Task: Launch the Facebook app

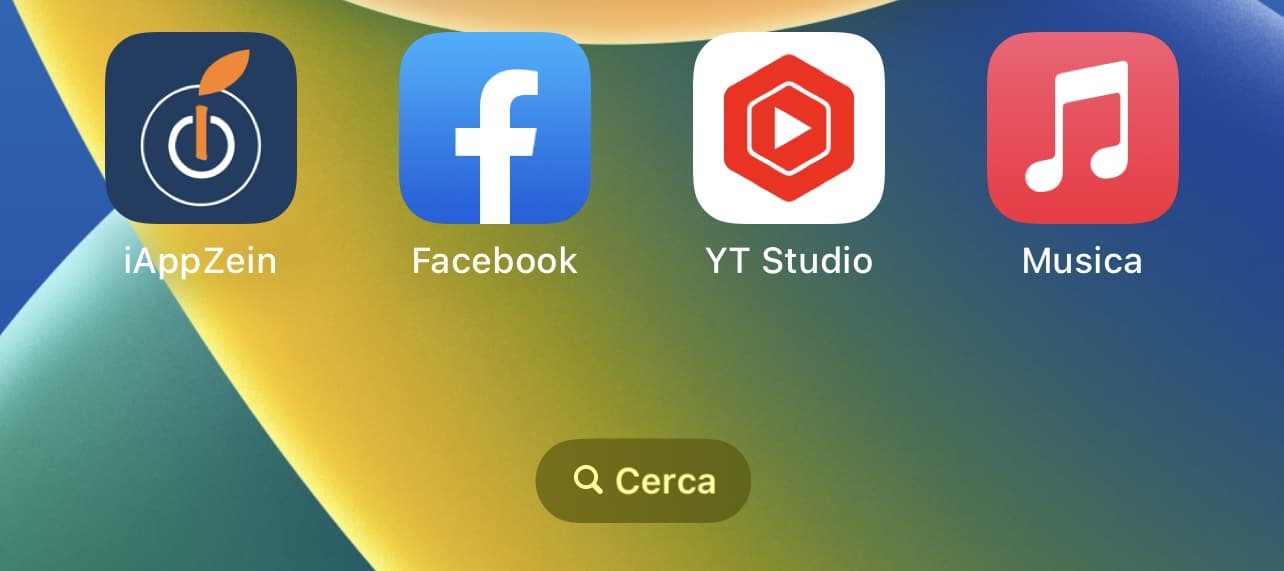Action: click(495, 128)
